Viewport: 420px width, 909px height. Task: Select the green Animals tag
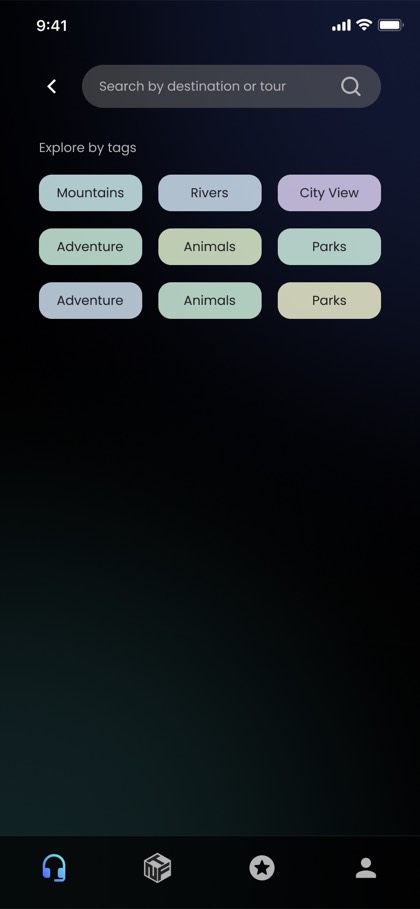[210, 301]
